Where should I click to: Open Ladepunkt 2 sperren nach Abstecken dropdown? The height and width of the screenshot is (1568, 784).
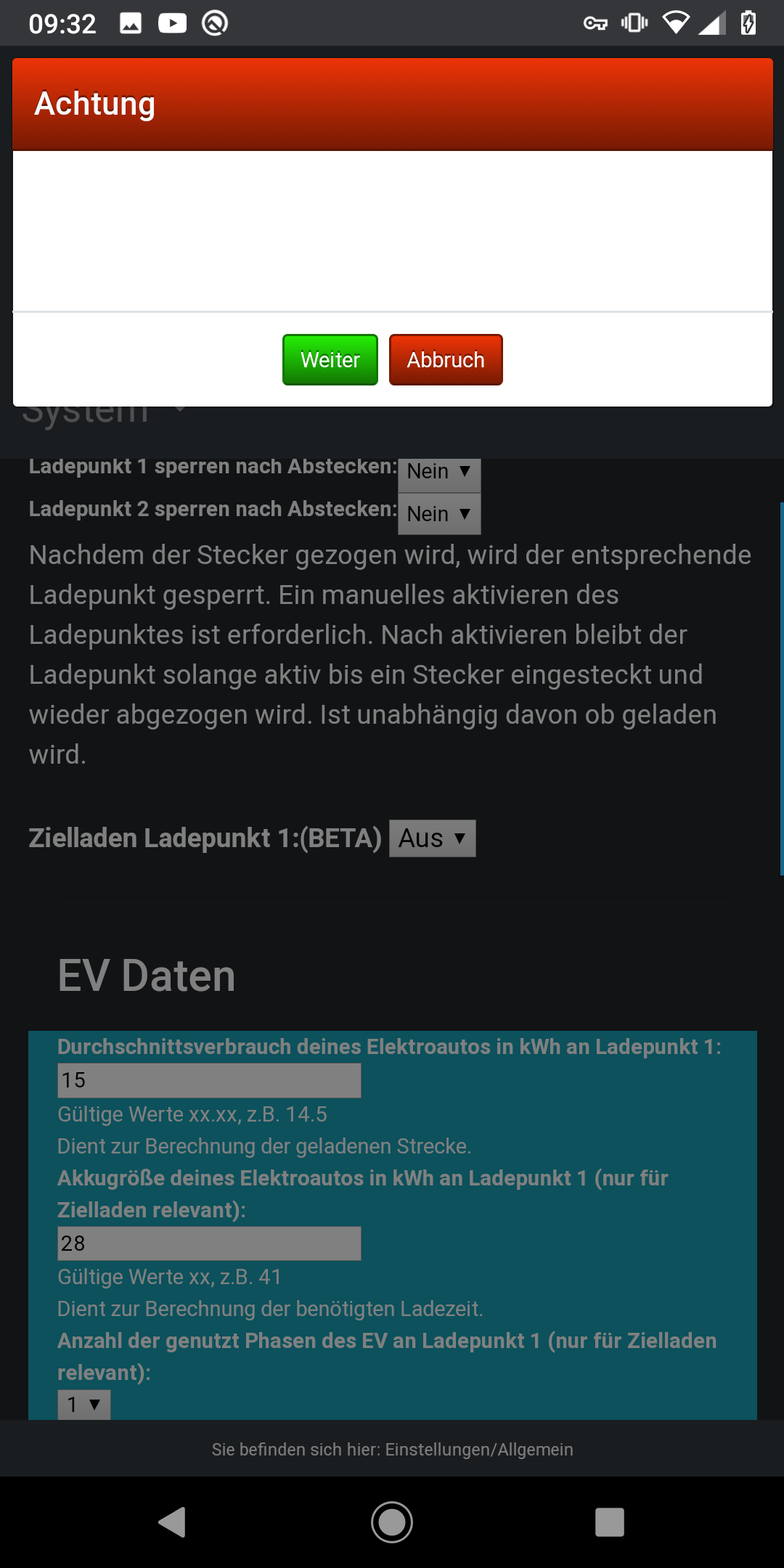[439, 514]
